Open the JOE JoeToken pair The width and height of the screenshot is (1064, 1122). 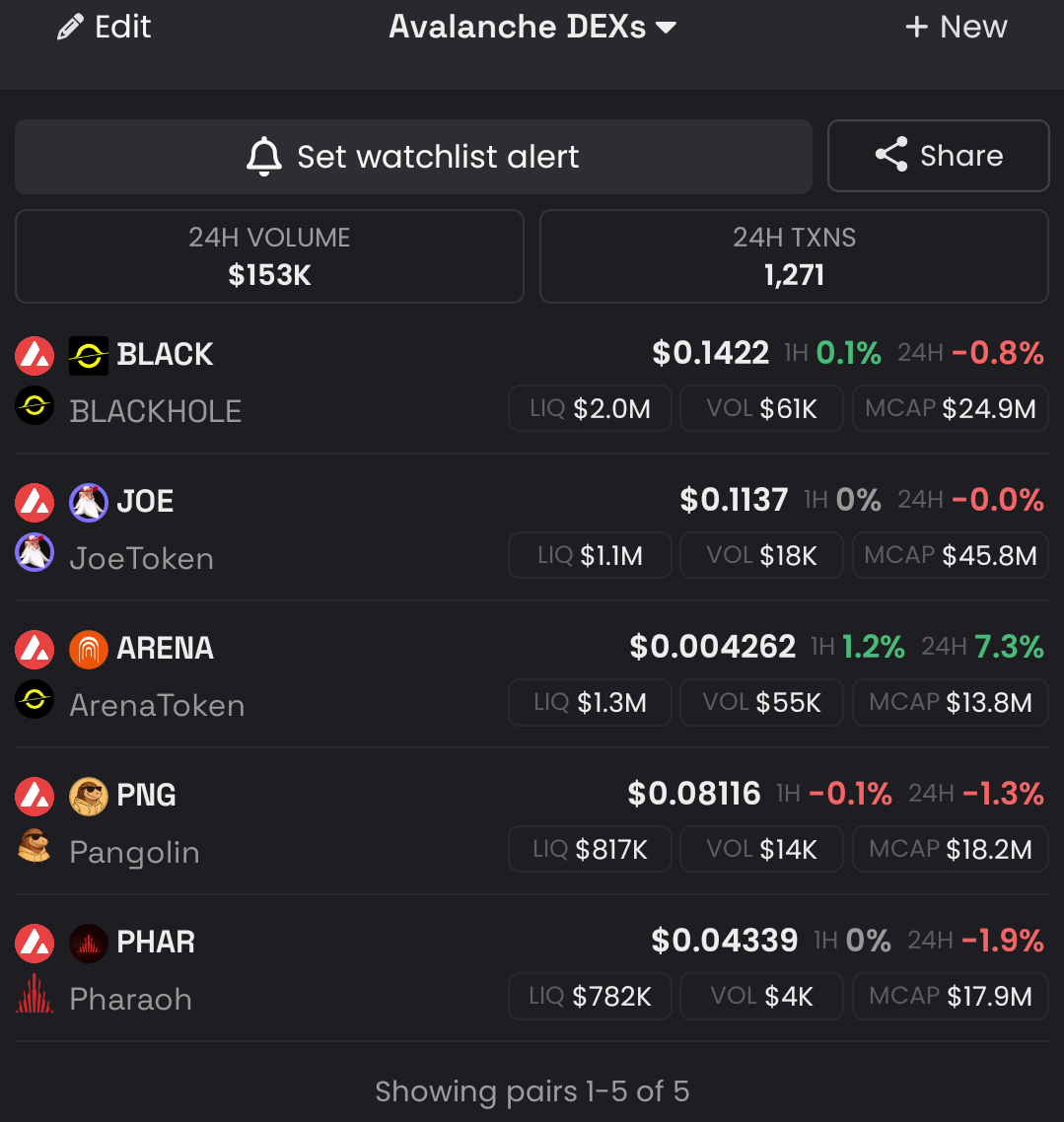pos(296,528)
